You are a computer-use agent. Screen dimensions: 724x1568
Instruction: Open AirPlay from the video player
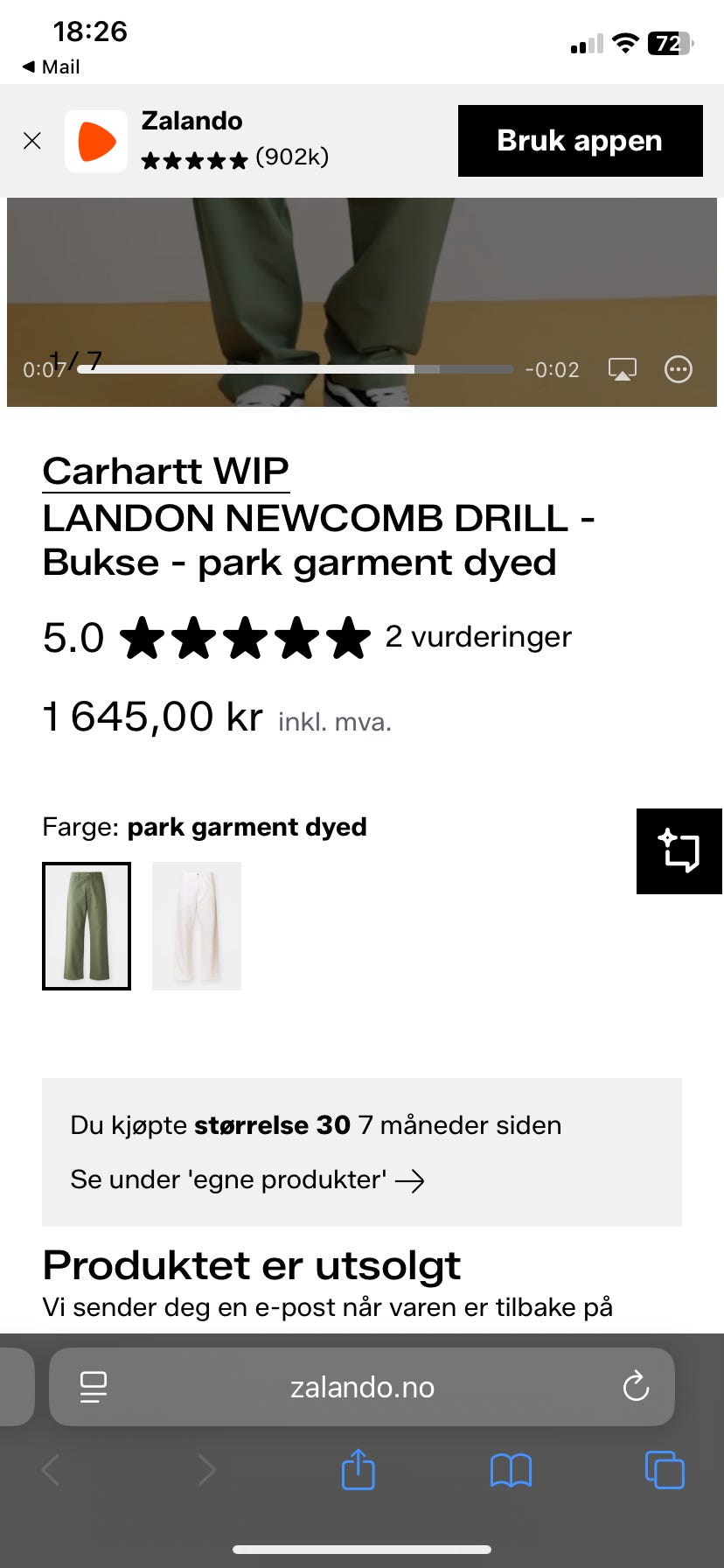tap(622, 369)
